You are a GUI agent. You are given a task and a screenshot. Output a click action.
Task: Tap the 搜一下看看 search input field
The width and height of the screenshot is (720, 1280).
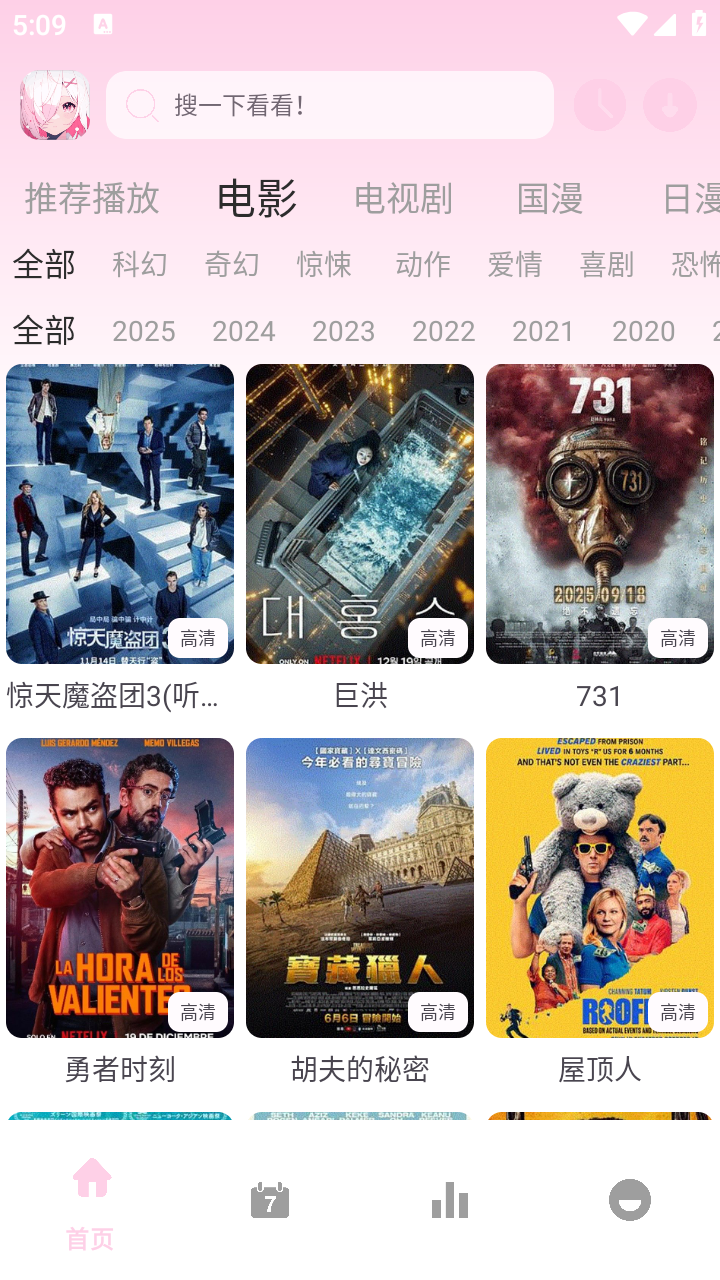coord(330,105)
